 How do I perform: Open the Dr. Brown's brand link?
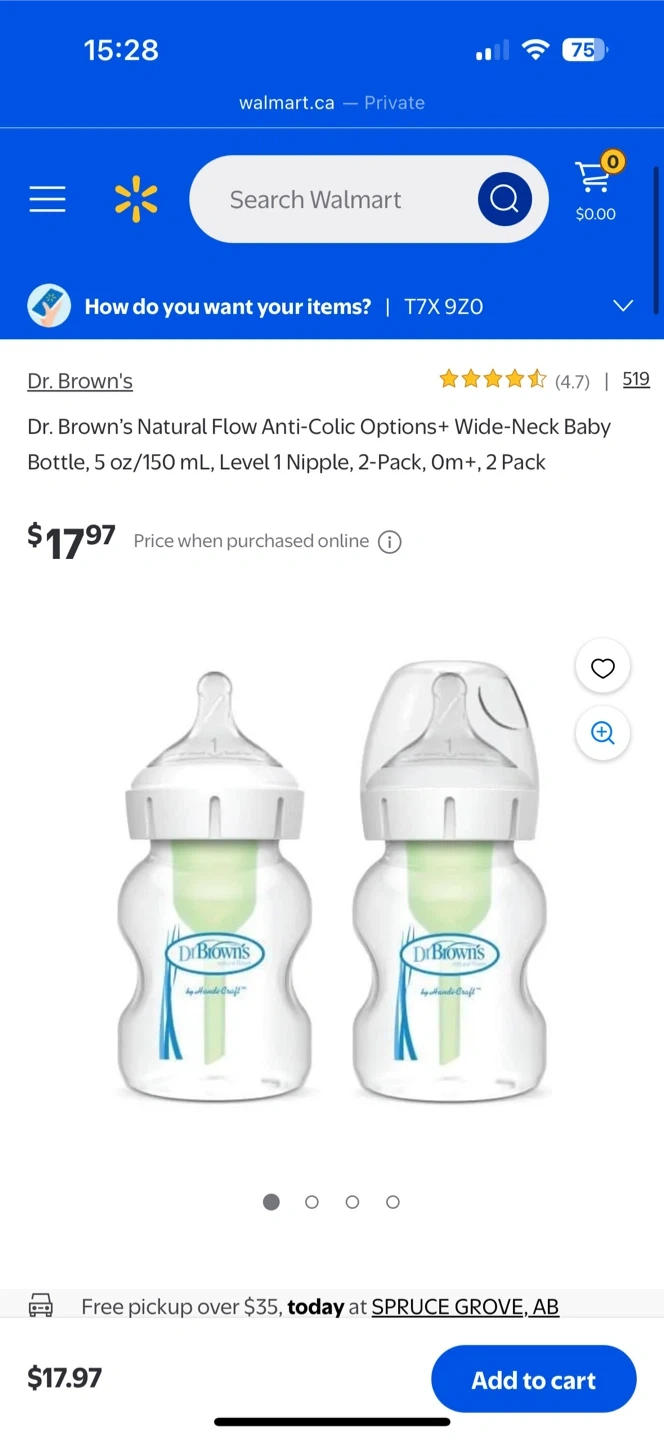(80, 381)
